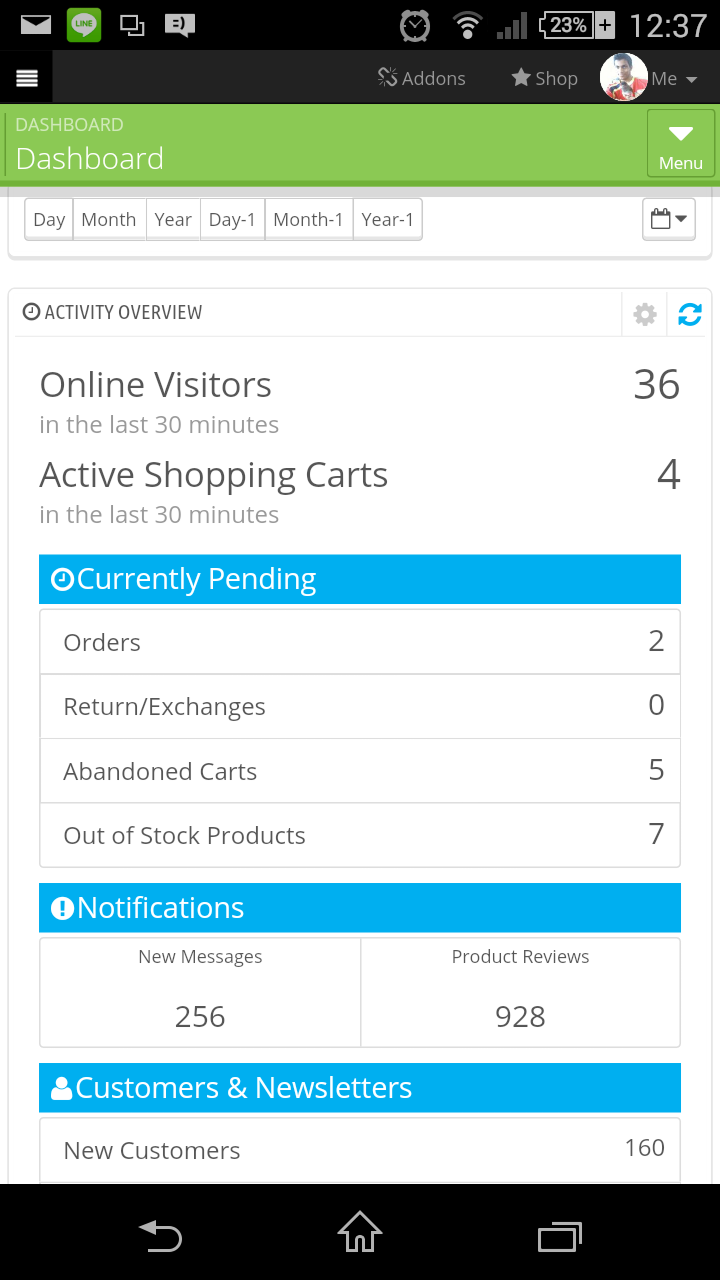Open the hamburger drawer menu
This screenshot has width=720, height=1280.
click(27, 78)
